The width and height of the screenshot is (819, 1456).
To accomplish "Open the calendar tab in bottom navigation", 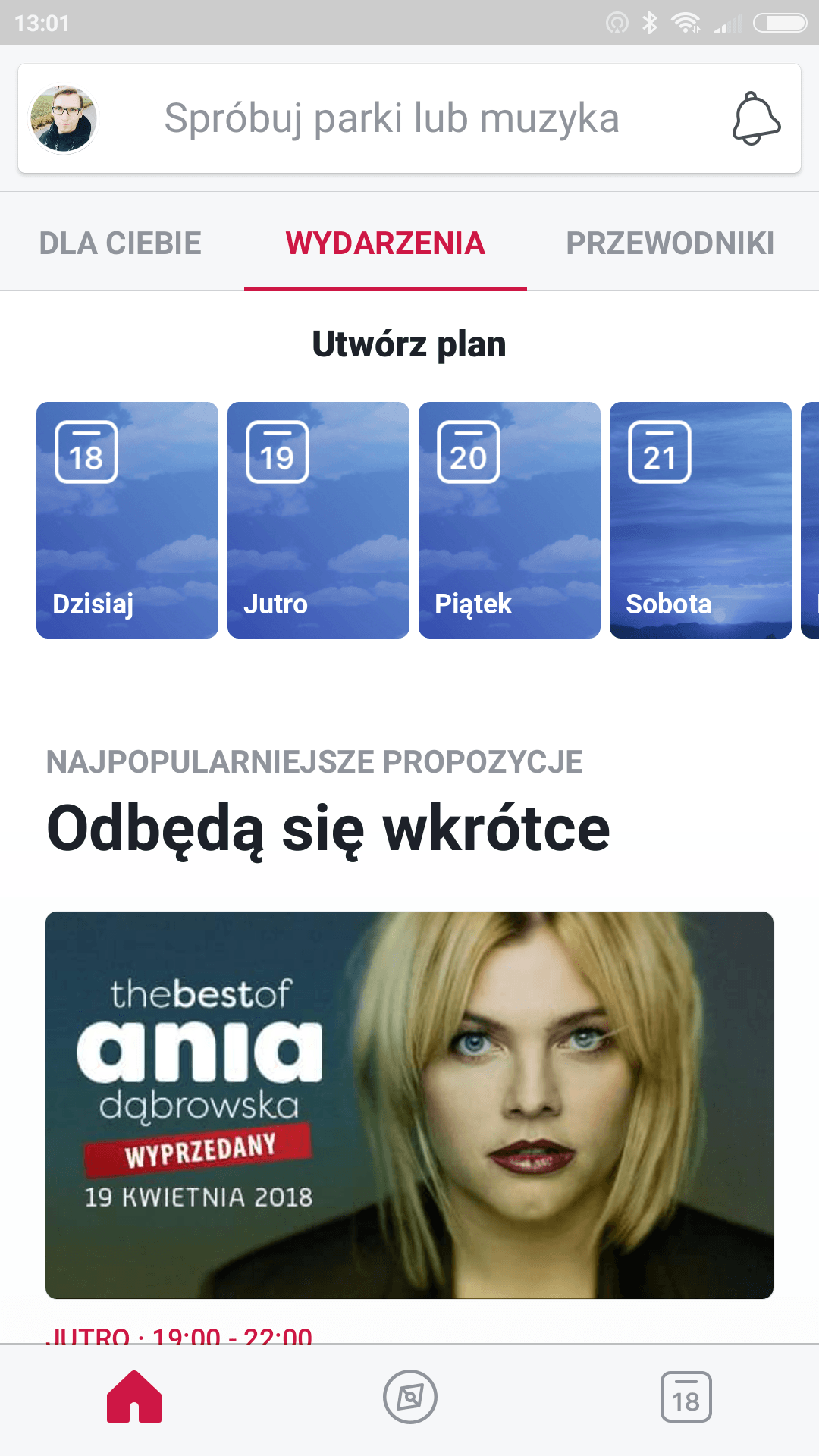I will click(x=686, y=1396).
